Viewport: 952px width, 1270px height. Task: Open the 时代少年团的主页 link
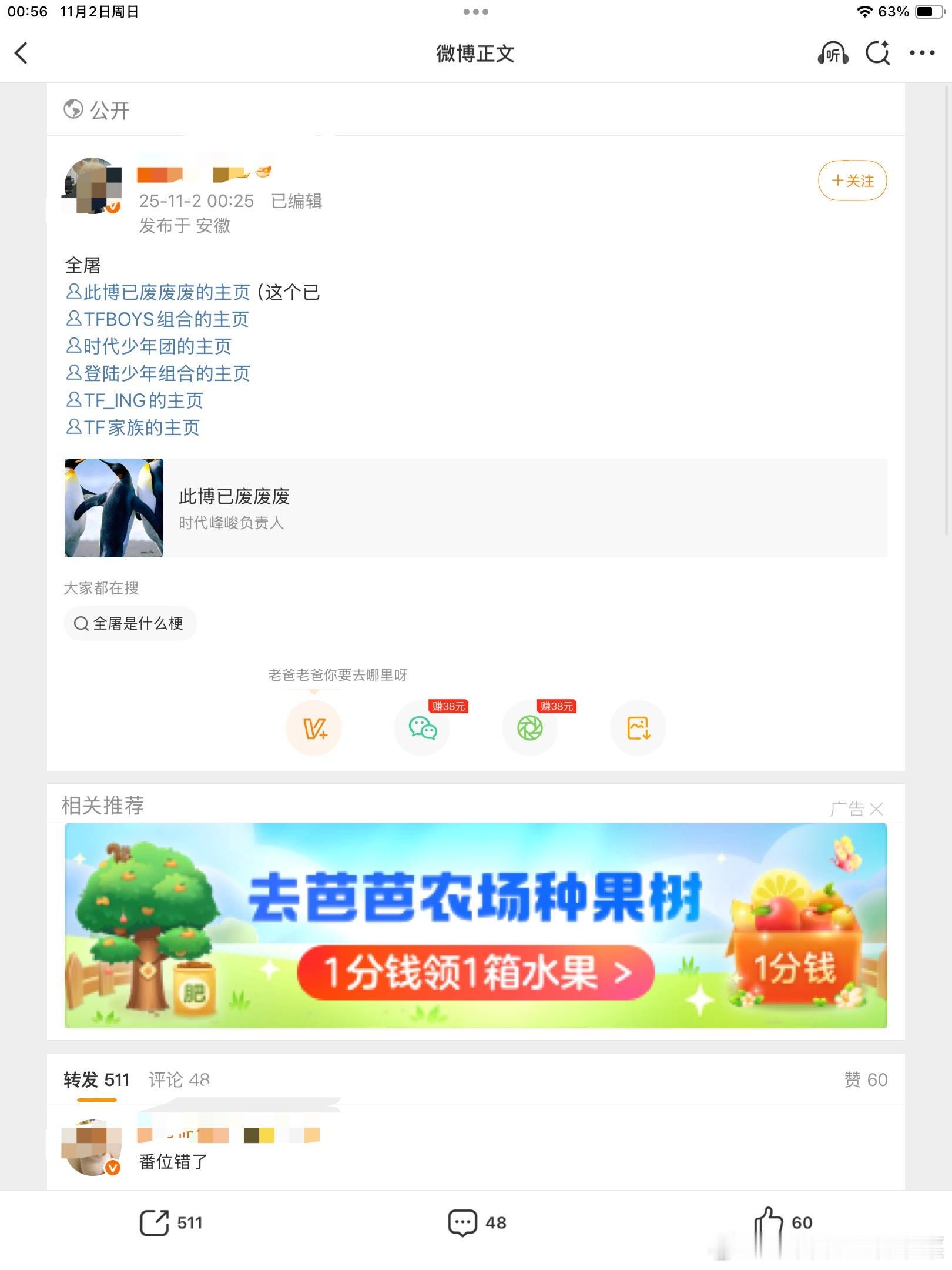(150, 347)
